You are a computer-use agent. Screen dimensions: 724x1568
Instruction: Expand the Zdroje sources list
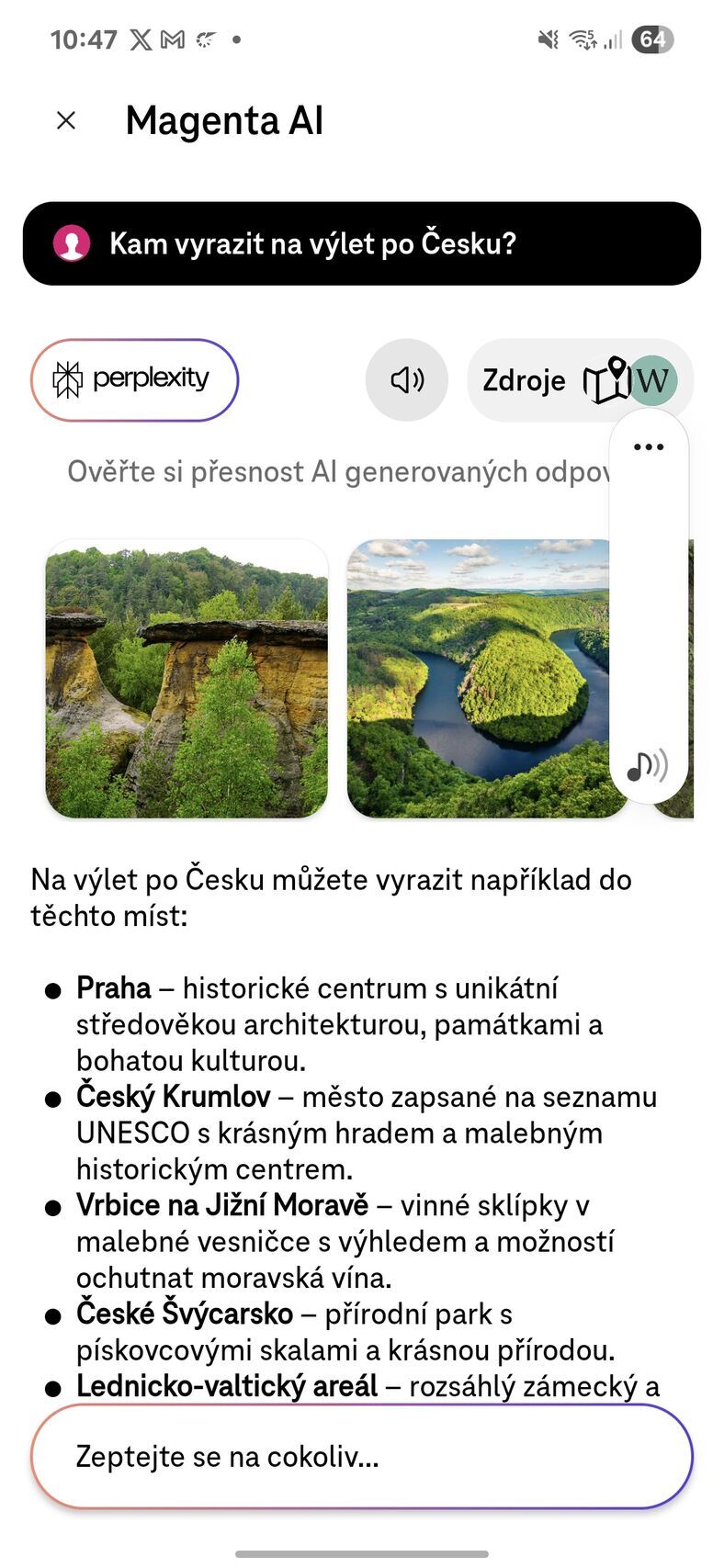click(525, 379)
